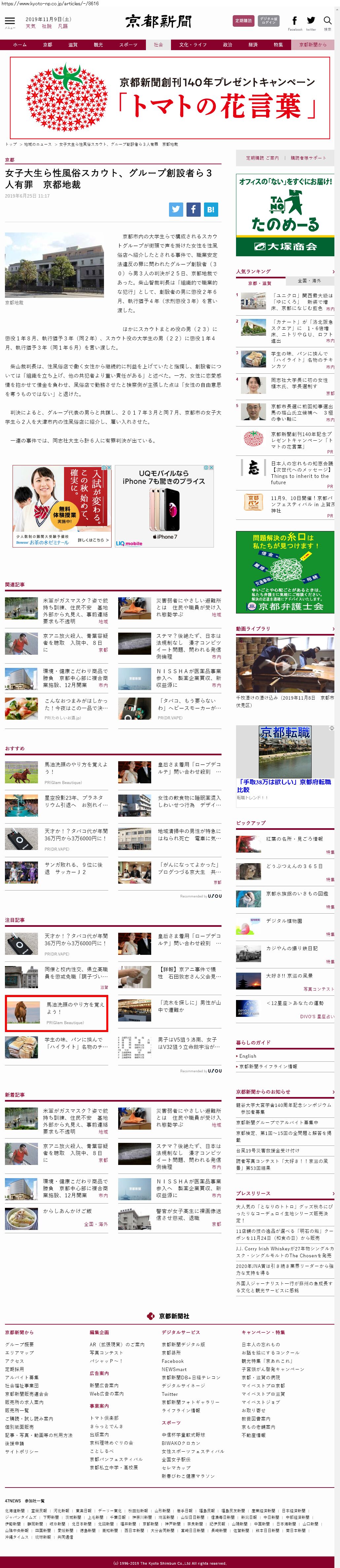Open the English guide link

tap(248, 1055)
